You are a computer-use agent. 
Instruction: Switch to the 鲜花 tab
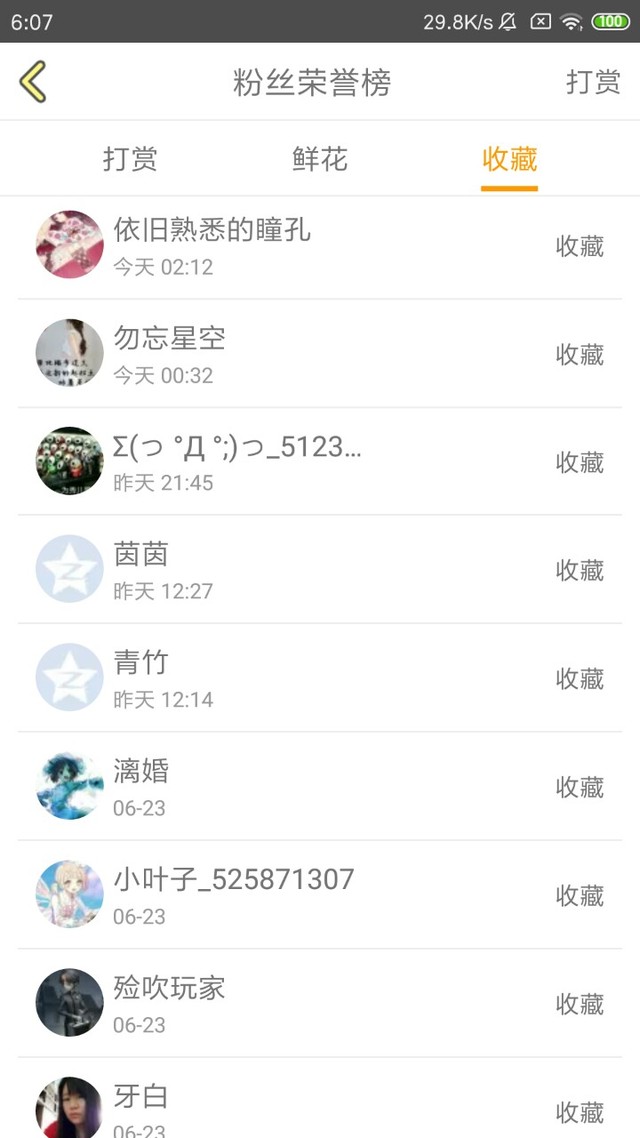(x=320, y=159)
